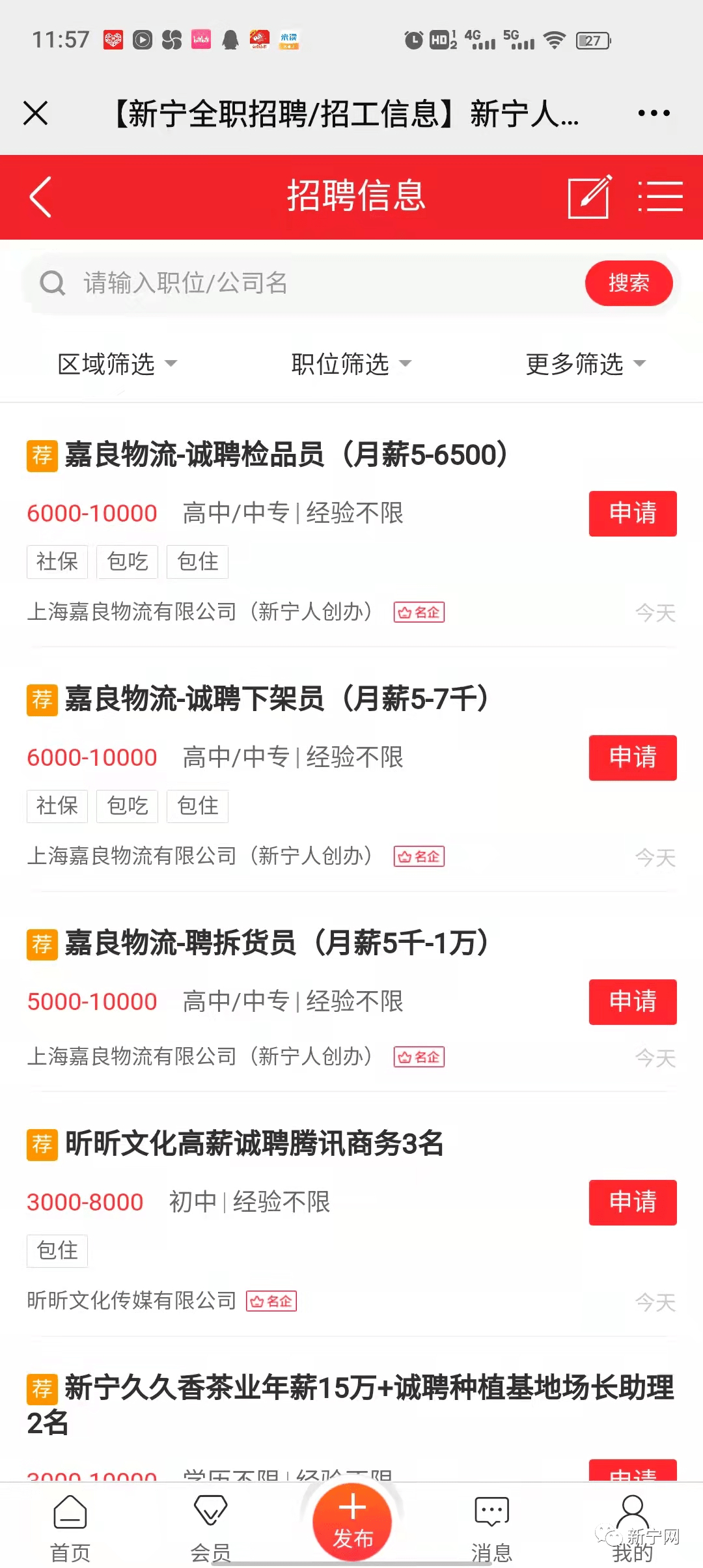Close the webpage with the X icon
The image size is (703, 1568).
[x=36, y=113]
